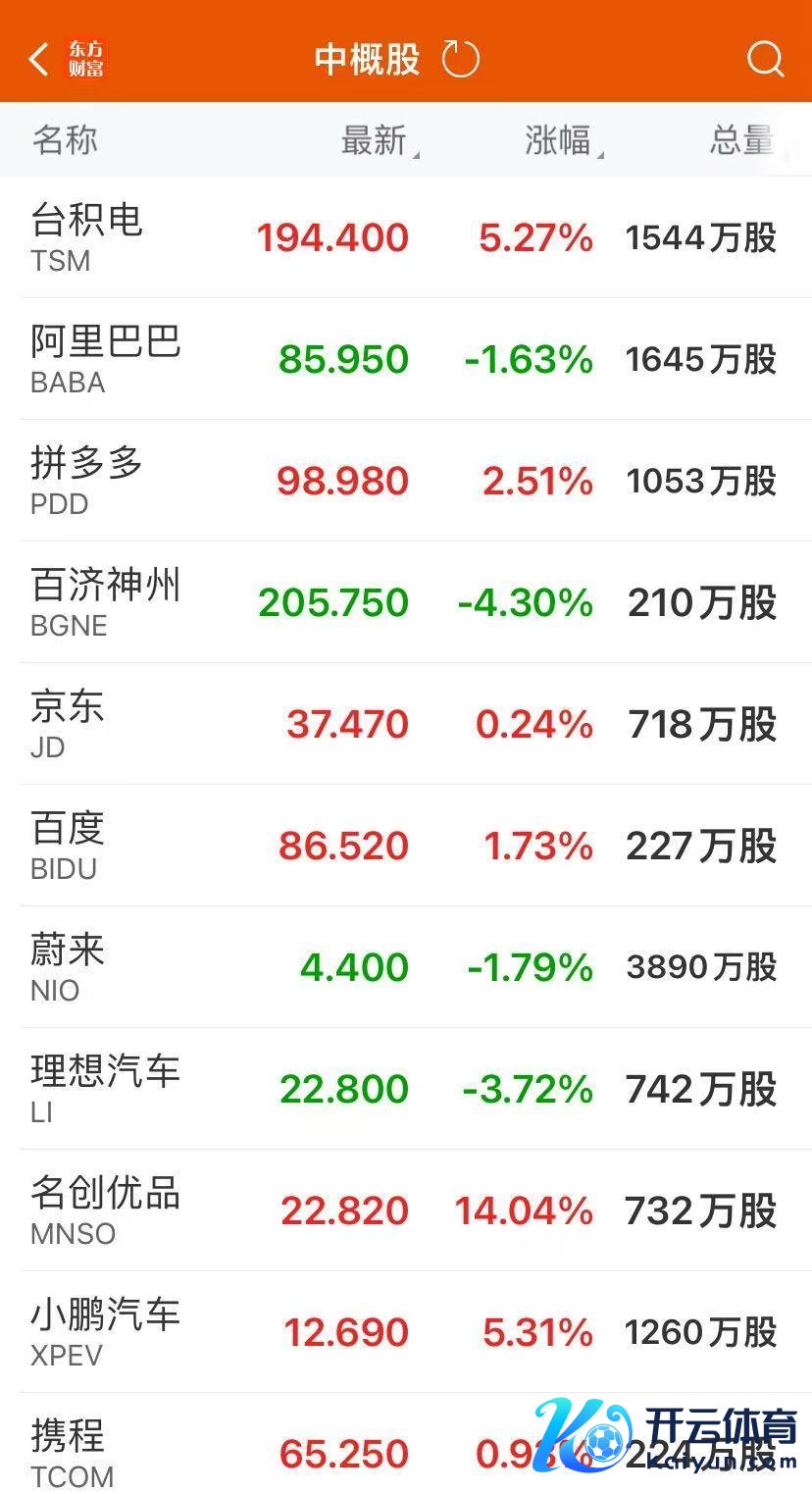Screen dimensions: 812x1494
Task: Sort stocks by 最新 price
Action: pos(377,141)
